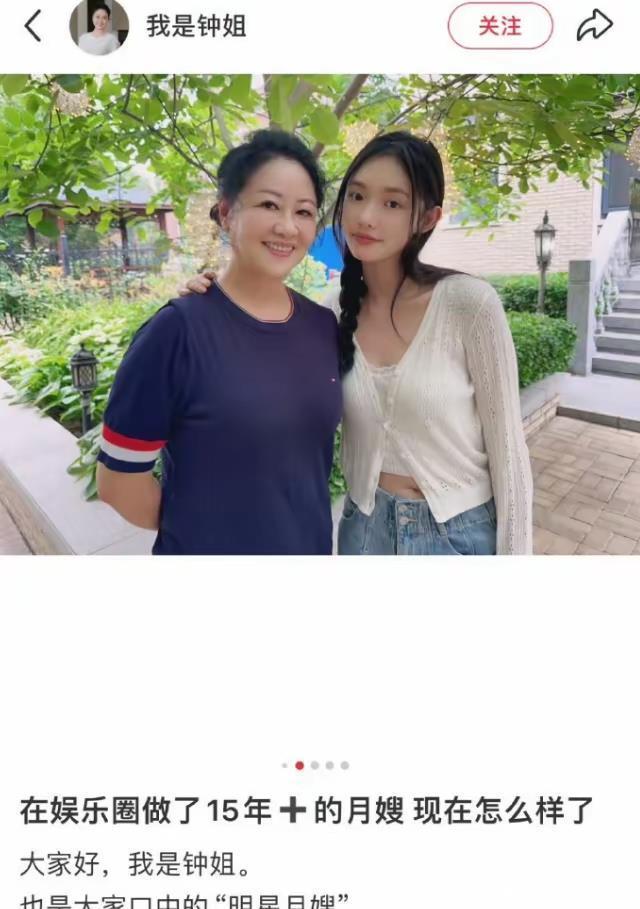Go back using the top-left arrow
640x909 pixels.
33,26
